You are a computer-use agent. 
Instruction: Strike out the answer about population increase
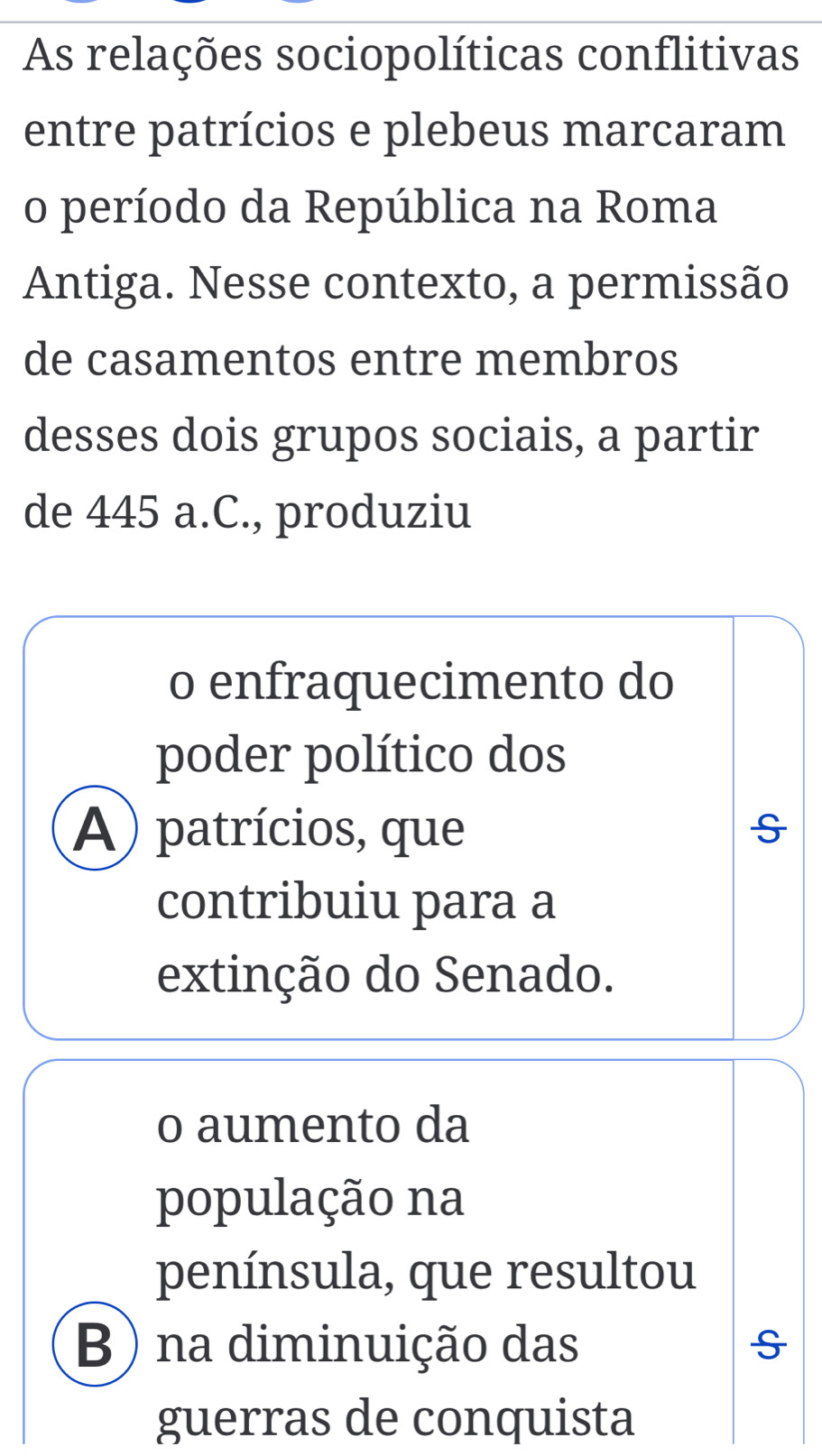(x=768, y=1345)
